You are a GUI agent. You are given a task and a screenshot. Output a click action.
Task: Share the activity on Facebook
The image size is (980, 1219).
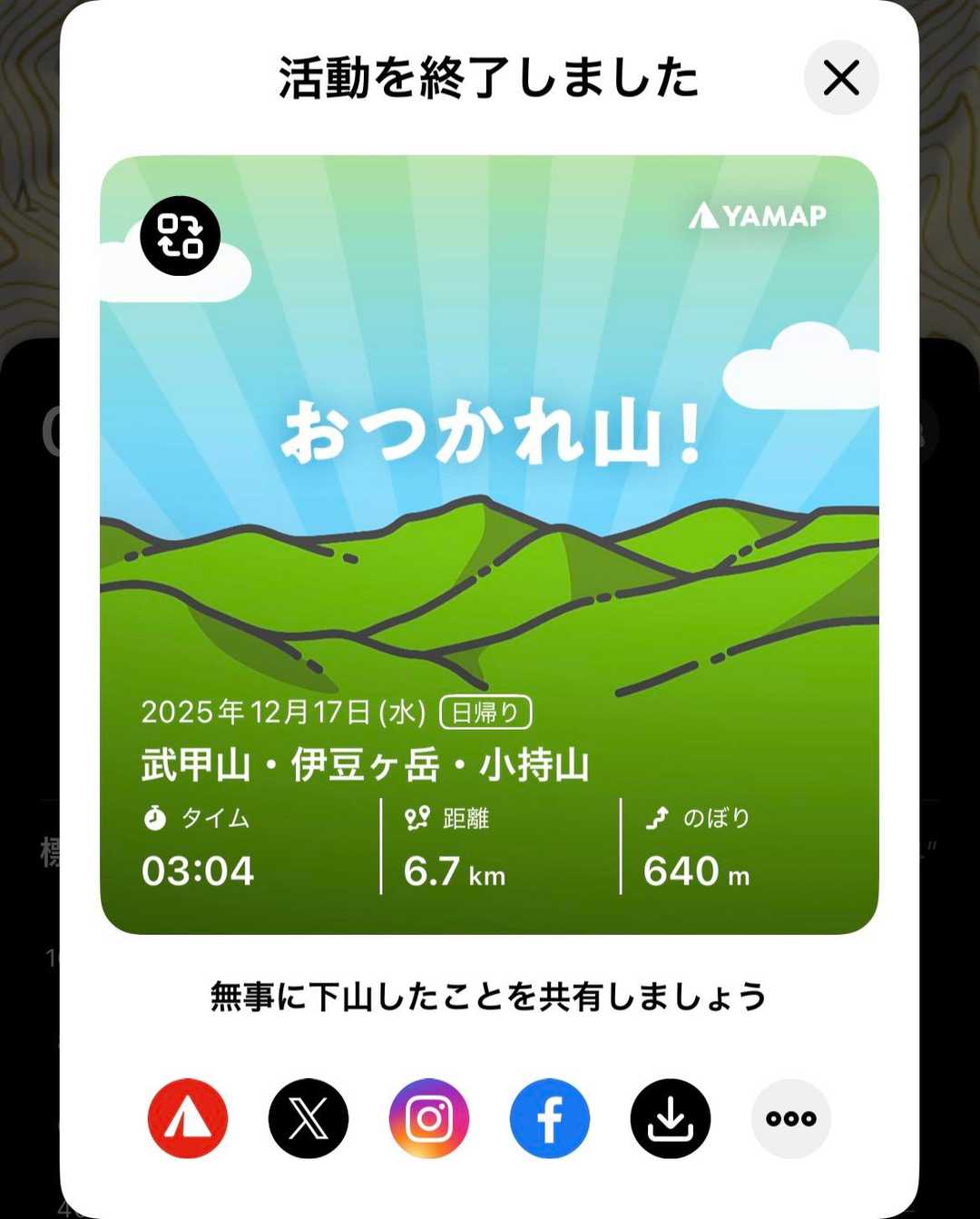550,1118
